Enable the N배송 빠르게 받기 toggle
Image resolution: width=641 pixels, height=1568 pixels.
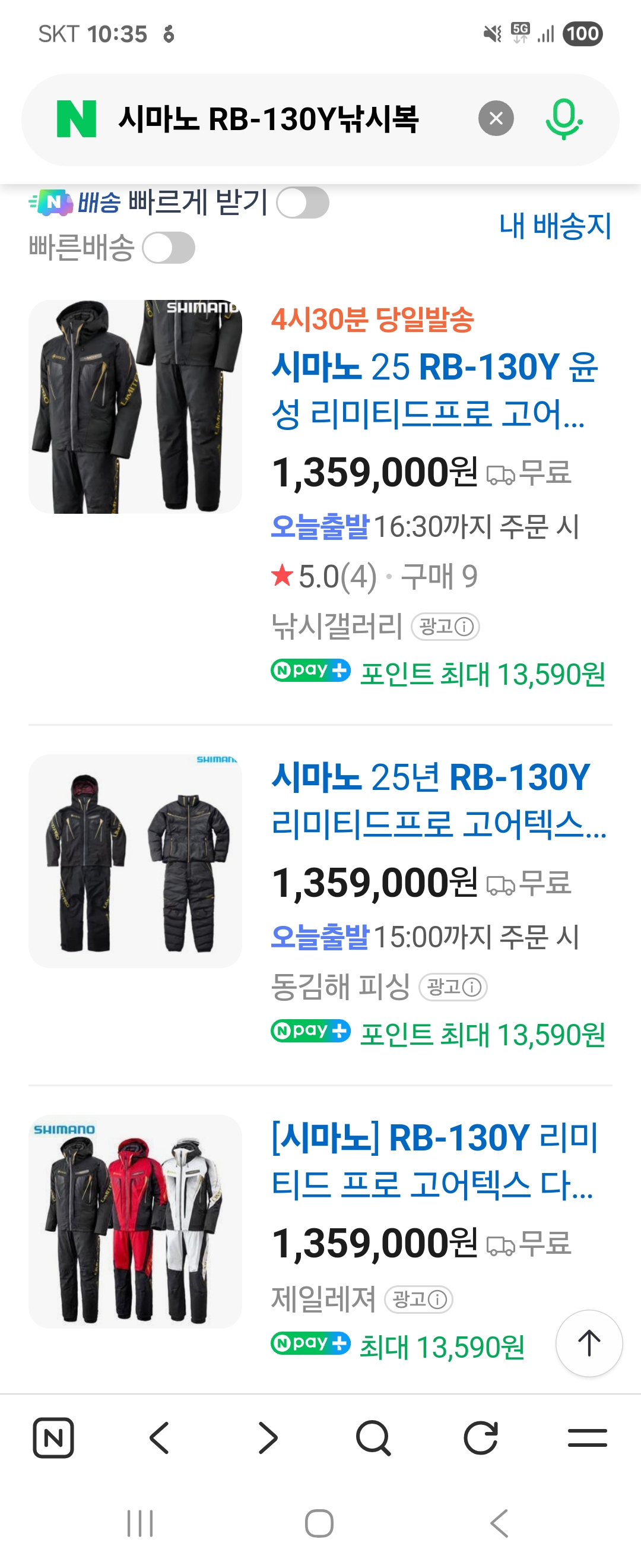(x=302, y=203)
